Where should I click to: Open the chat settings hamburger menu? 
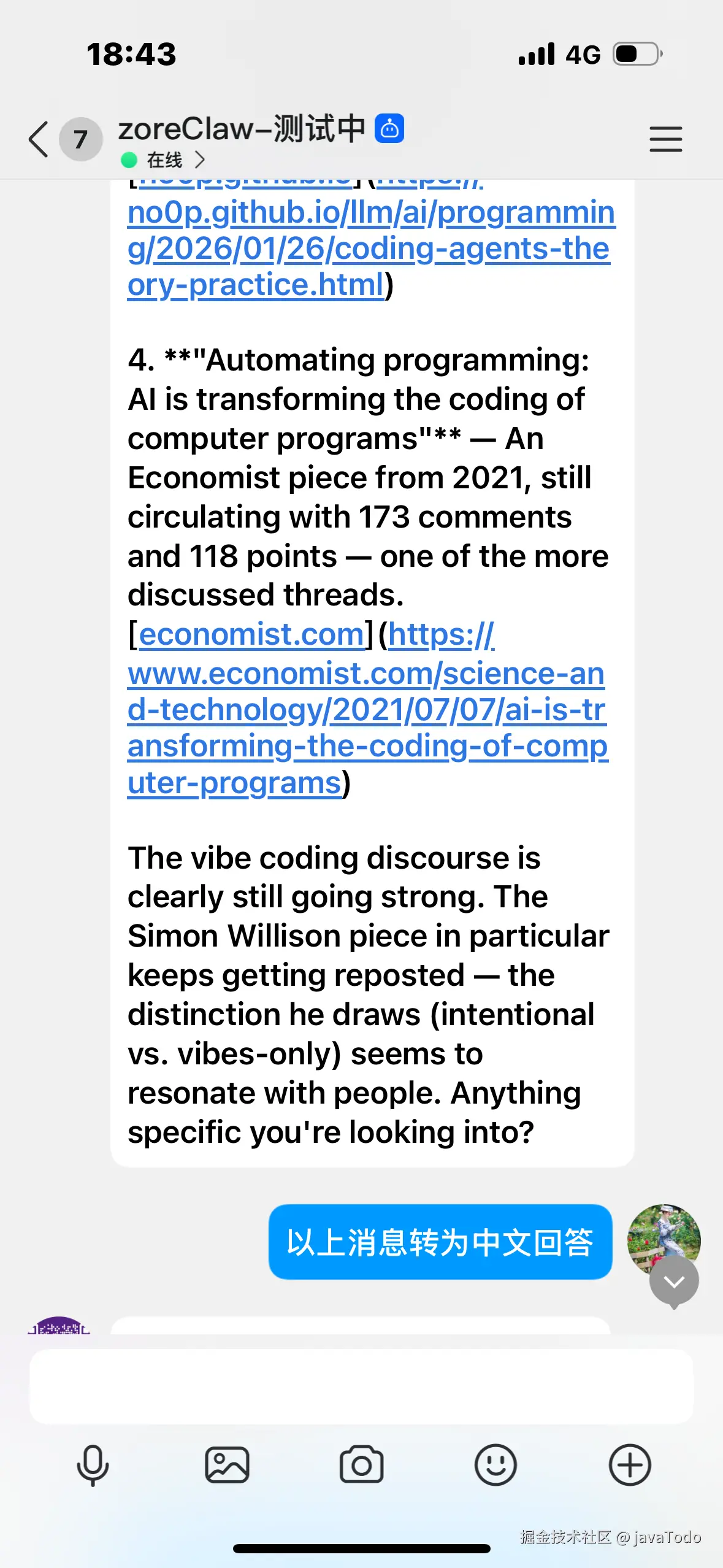pos(665,139)
